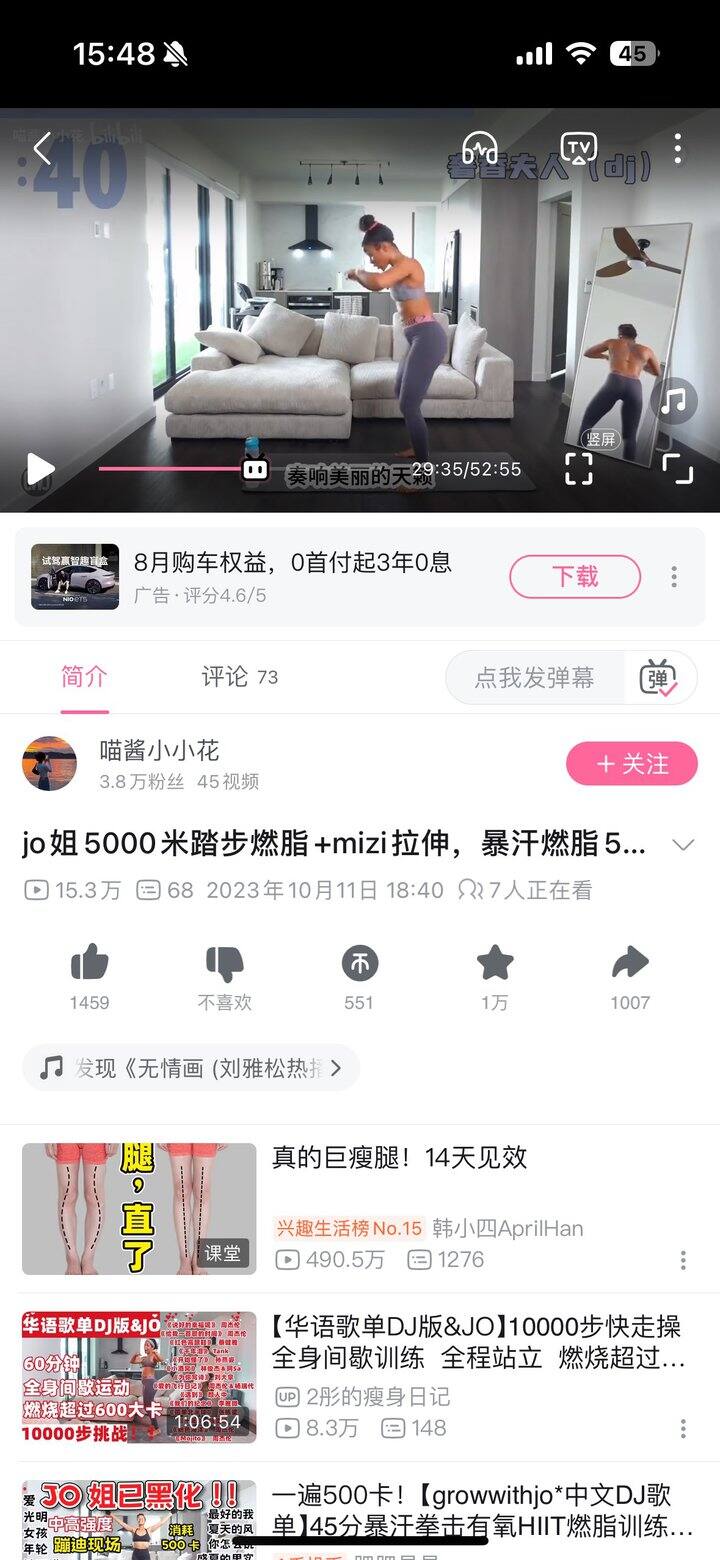
Task: Cast the video to TV
Action: coord(578,149)
